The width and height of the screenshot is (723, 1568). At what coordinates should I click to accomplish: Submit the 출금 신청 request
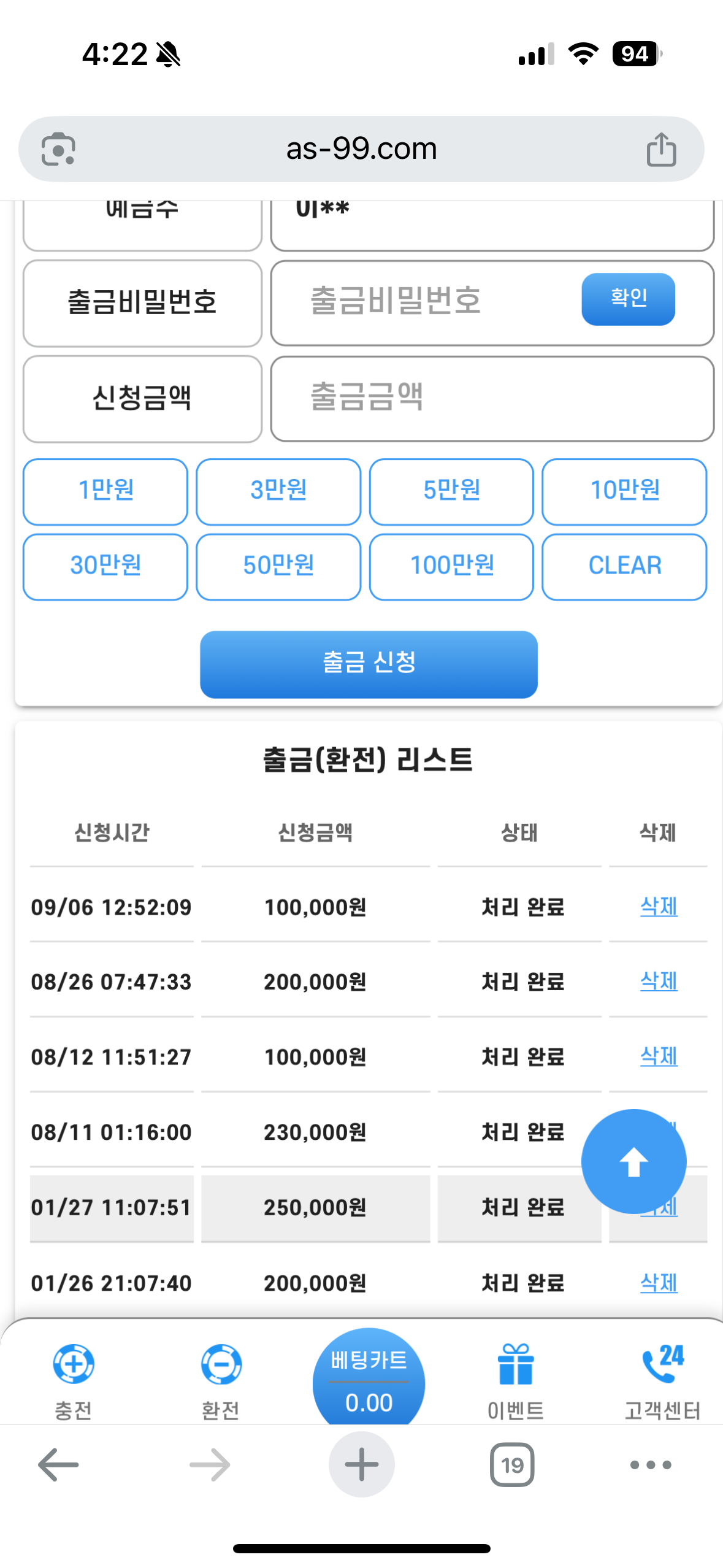point(369,664)
